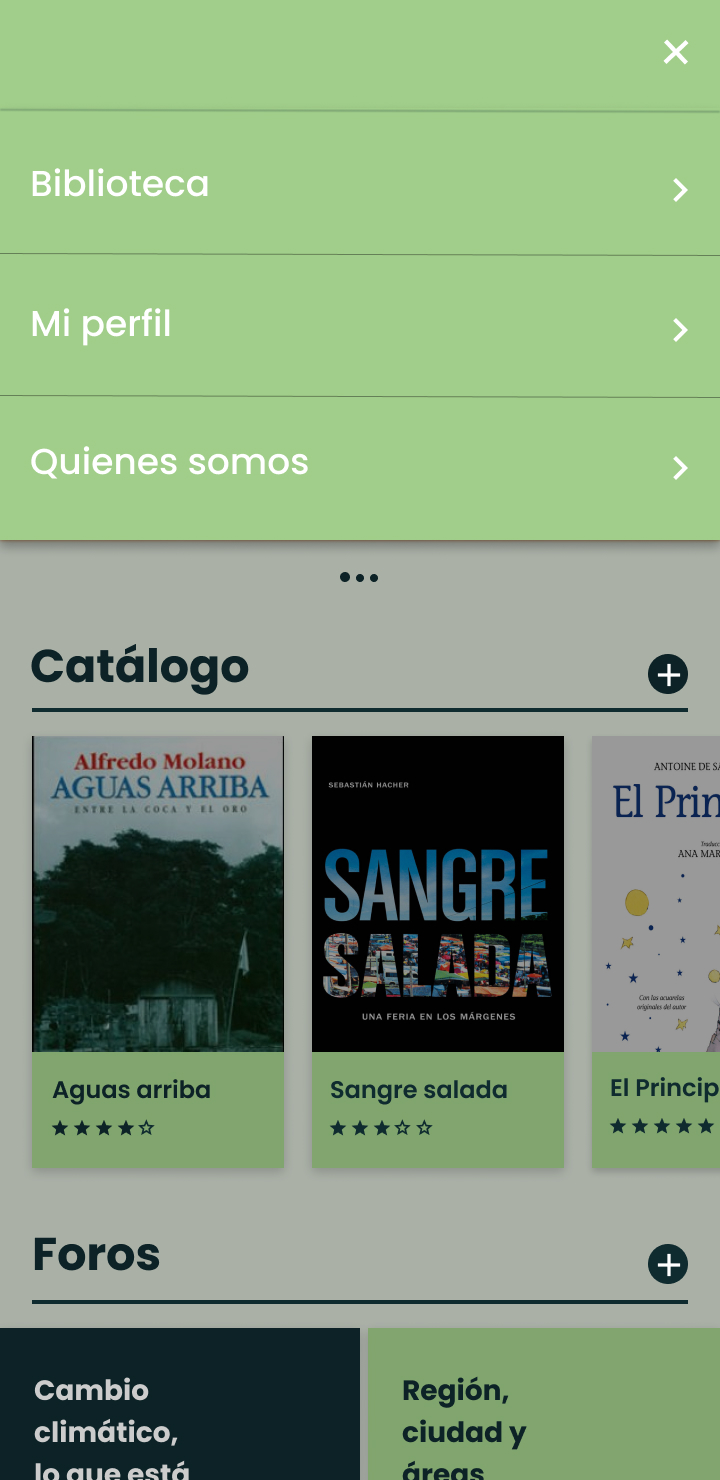Toggle the fourth star under Sangre salada
This screenshot has width=720, height=1480.
pos(403,1128)
